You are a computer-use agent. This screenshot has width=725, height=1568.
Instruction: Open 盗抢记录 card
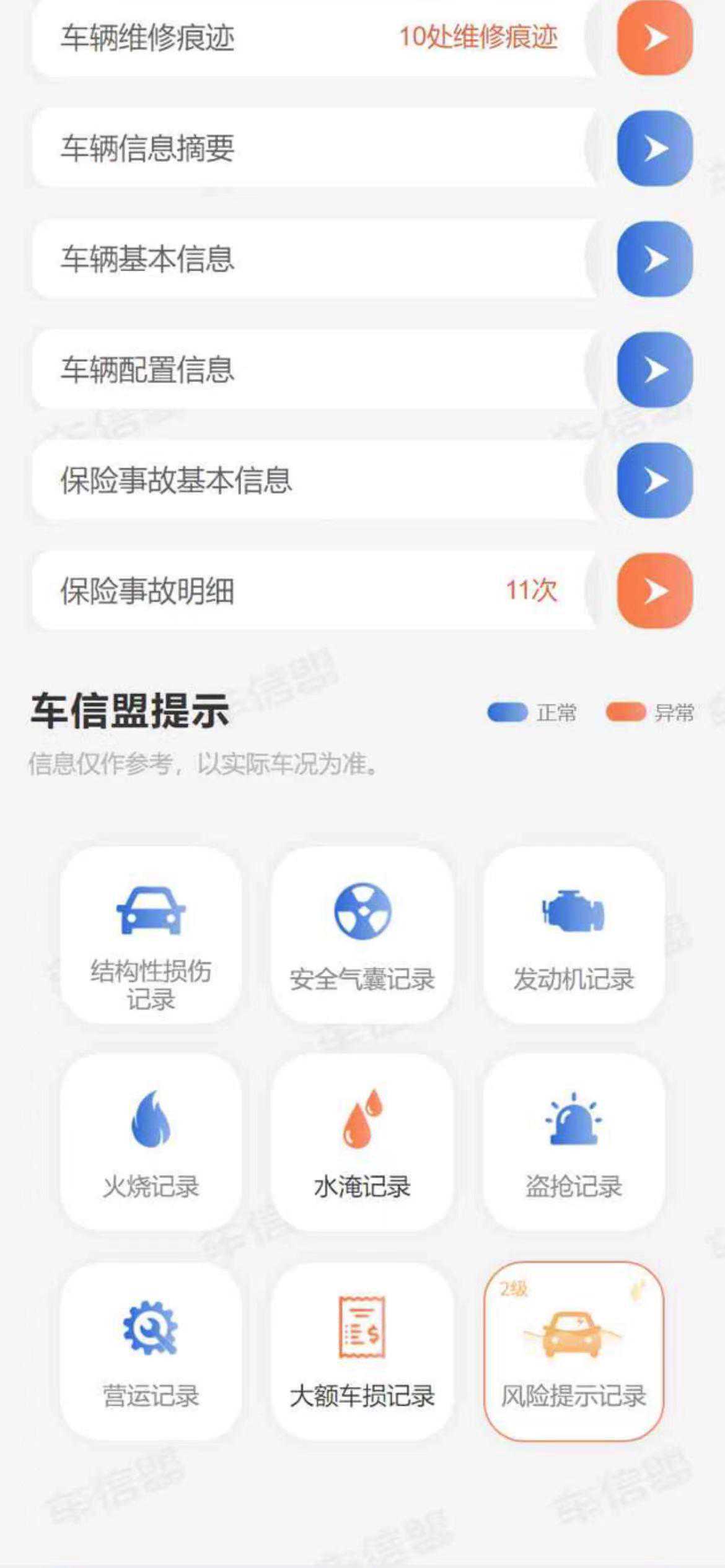click(x=574, y=1143)
